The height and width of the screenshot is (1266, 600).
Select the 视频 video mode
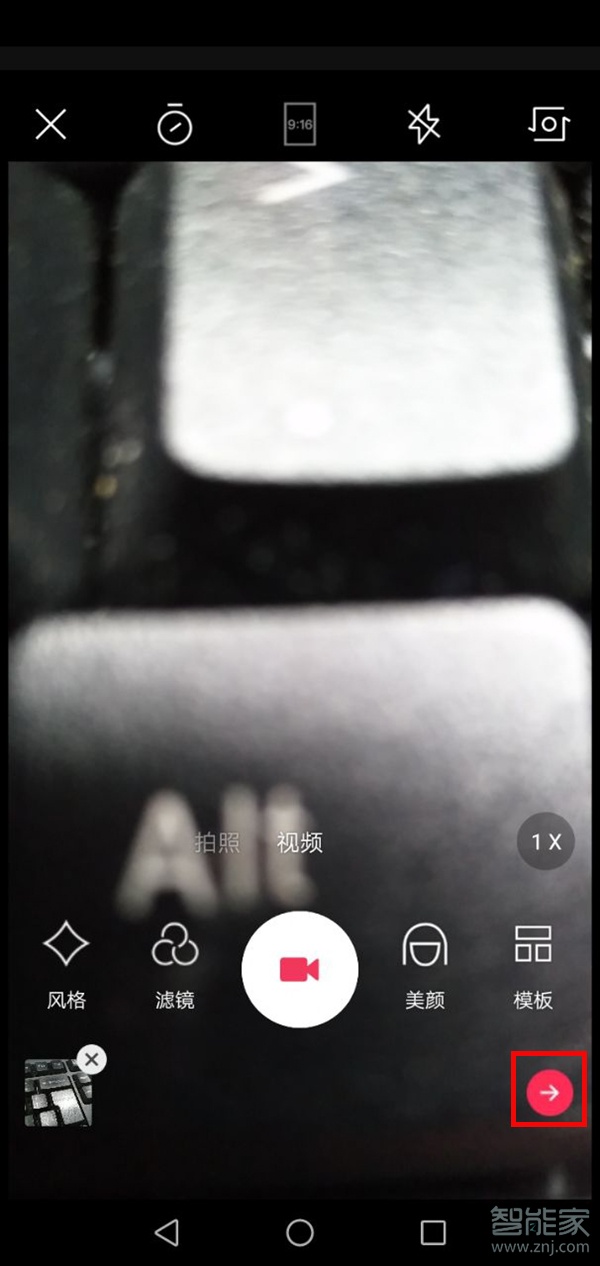(300, 843)
